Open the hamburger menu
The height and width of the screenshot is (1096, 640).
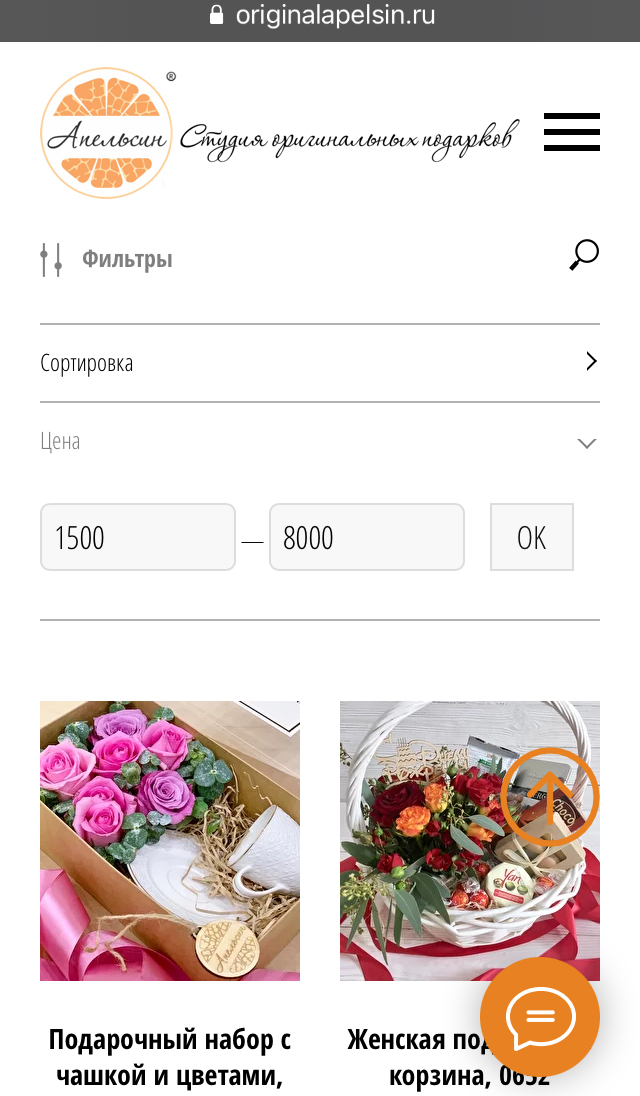[x=571, y=132]
